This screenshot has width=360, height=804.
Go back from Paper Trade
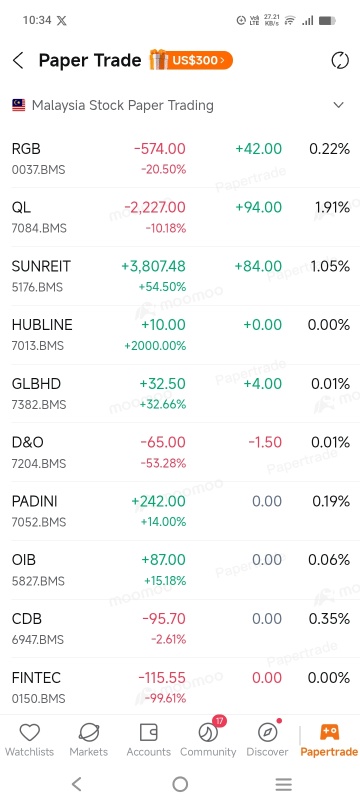[18, 61]
